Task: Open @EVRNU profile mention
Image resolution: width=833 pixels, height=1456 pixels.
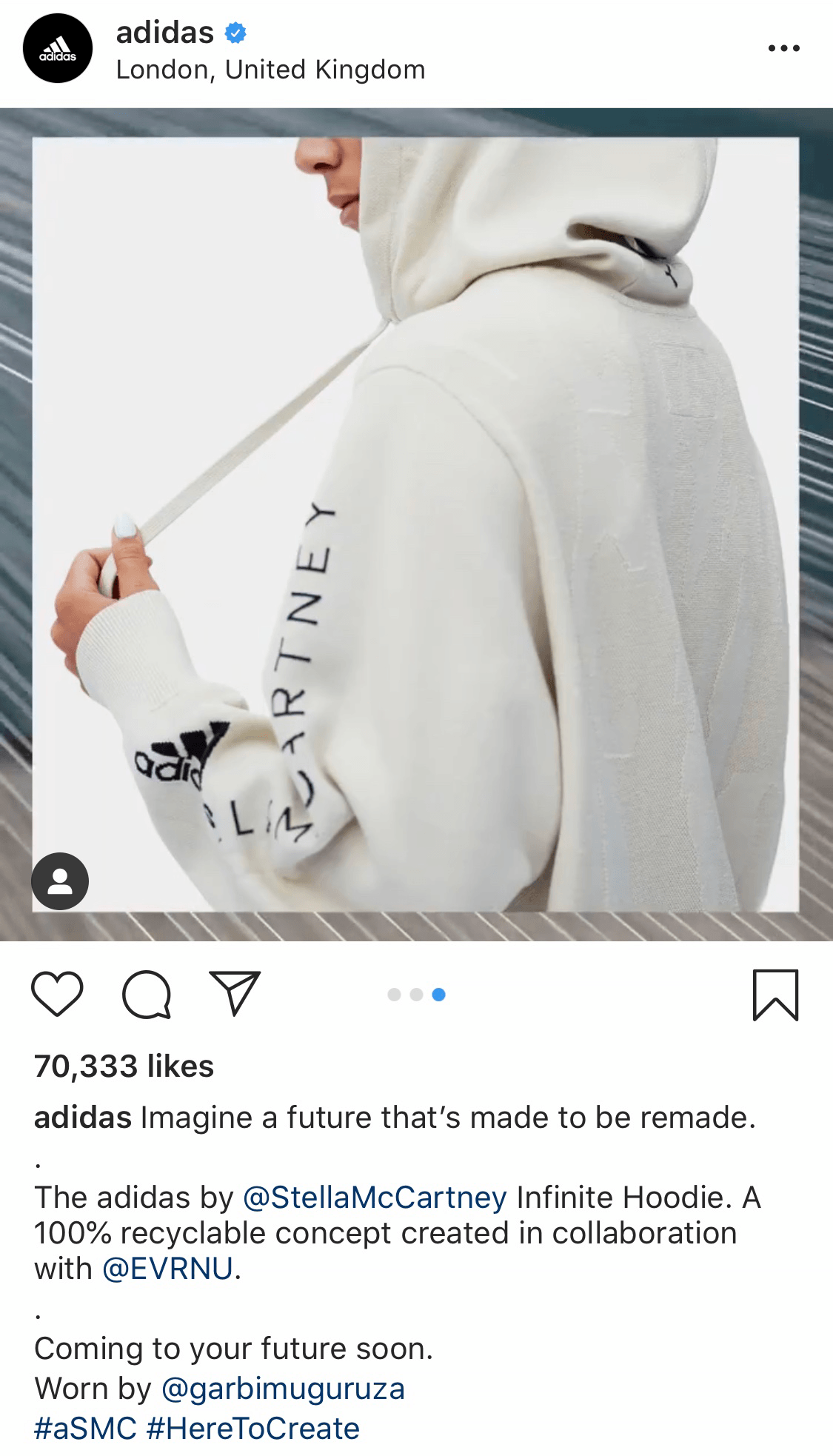Action: 168,1269
